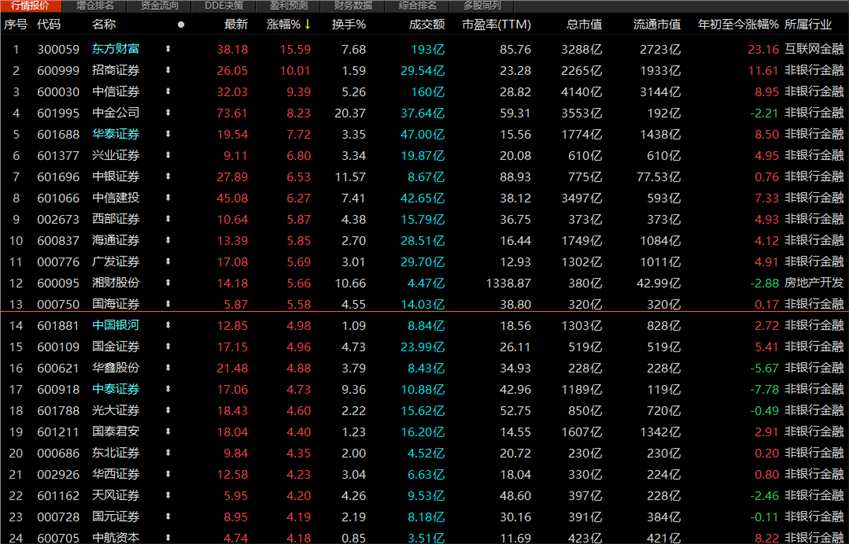
Task: Sort the list by 涨幅% column
Action: [284, 24]
